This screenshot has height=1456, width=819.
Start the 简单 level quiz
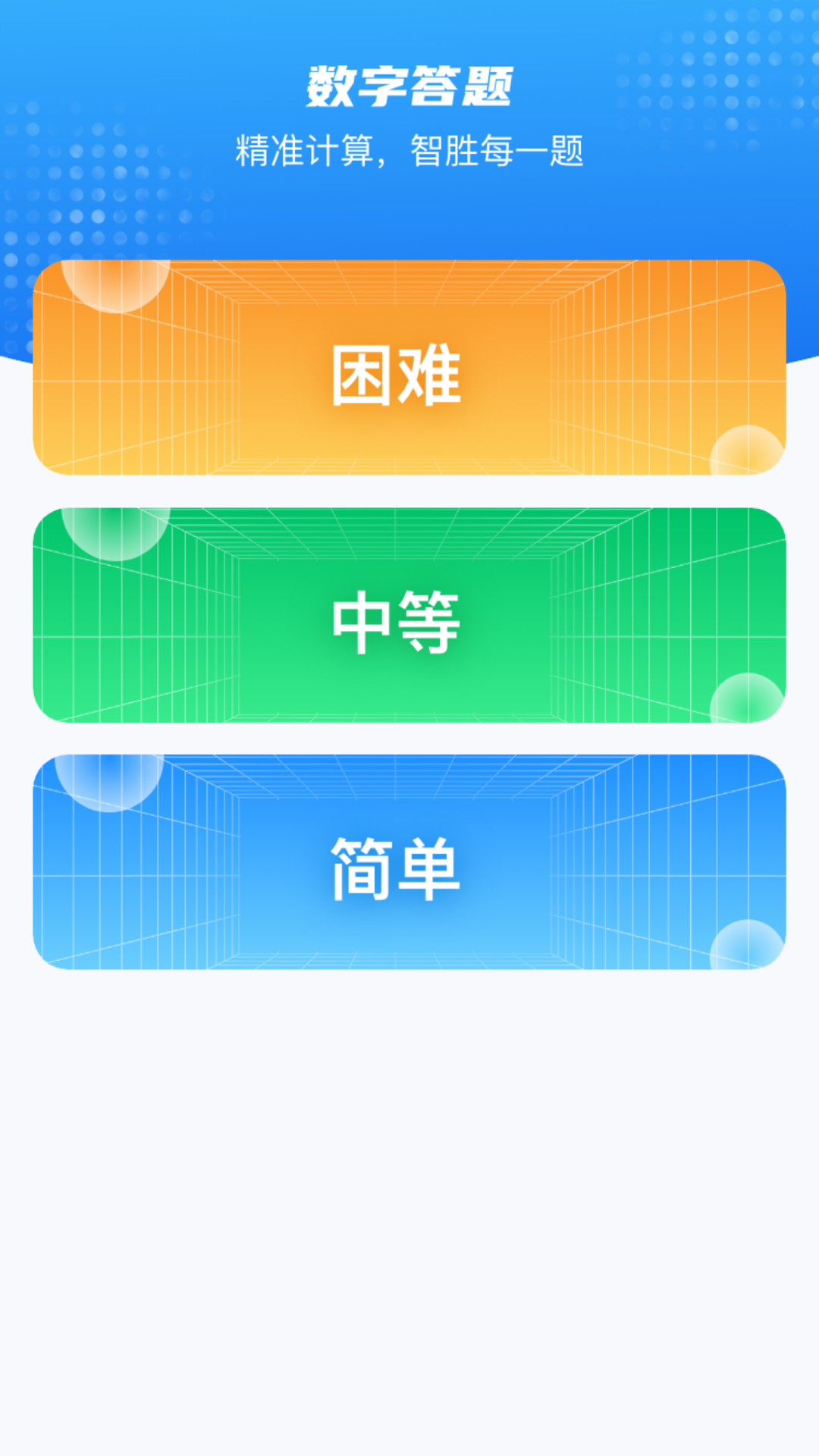tap(409, 862)
